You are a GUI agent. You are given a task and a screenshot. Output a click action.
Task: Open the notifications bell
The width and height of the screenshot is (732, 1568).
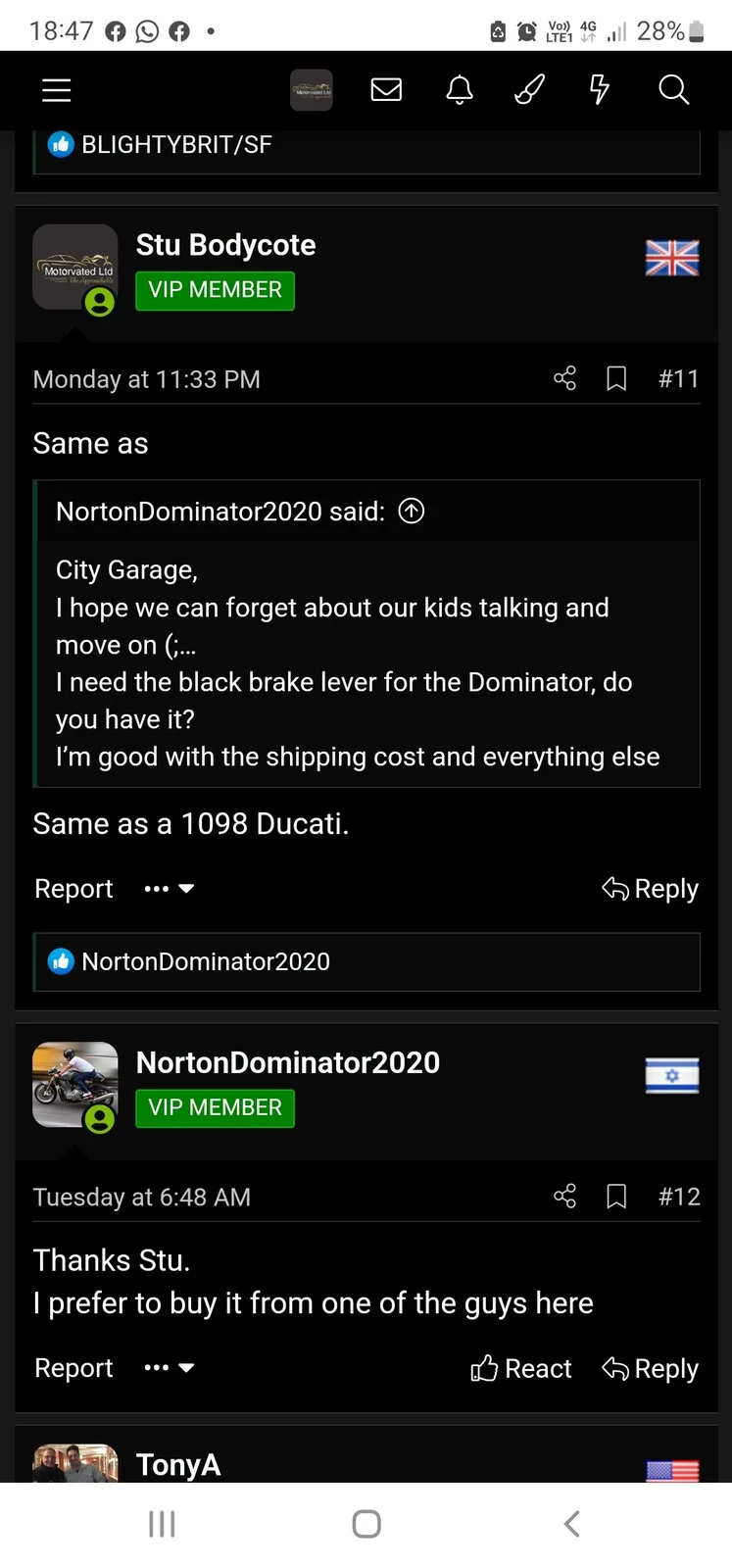(459, 90)
